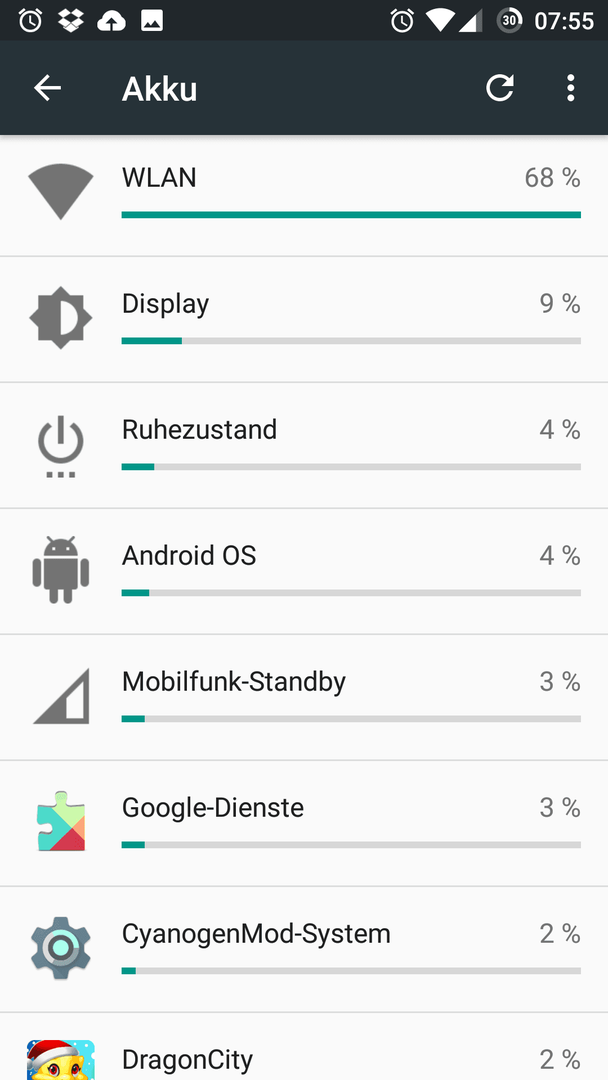Tap the CyanogenMod-System entry
608x1080 pixels.
pyautogui.click(x=304, y=950)
